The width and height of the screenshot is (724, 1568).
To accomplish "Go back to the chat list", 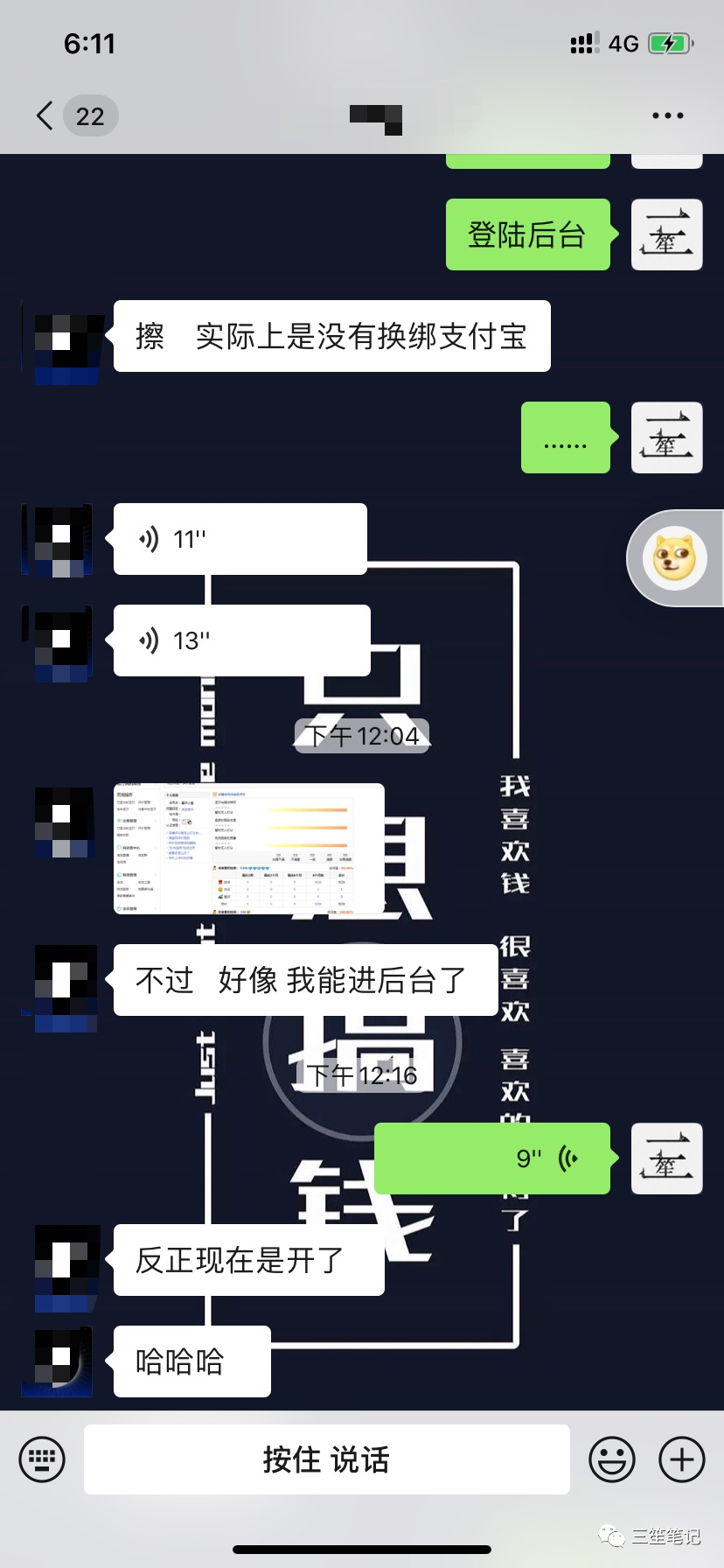I will [45, 115].
